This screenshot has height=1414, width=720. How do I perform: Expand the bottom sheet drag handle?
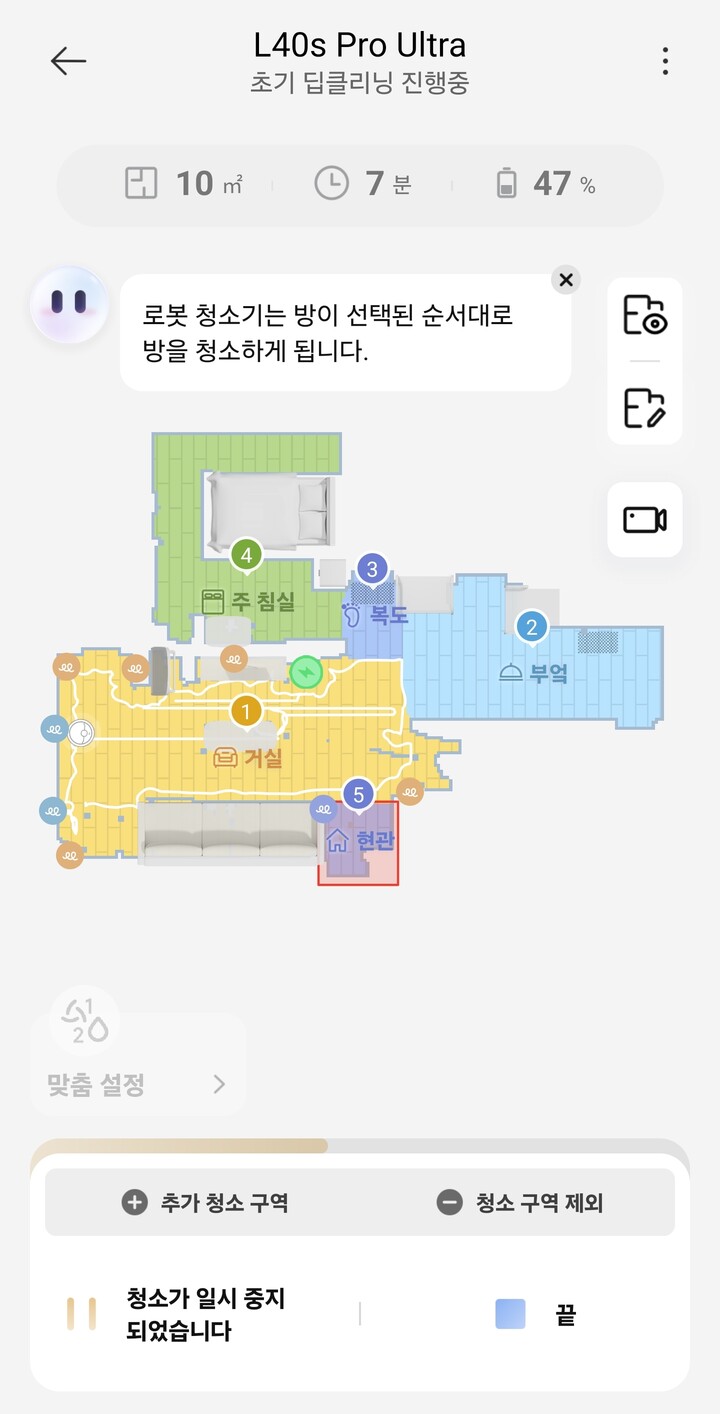tap(360, 1143)
